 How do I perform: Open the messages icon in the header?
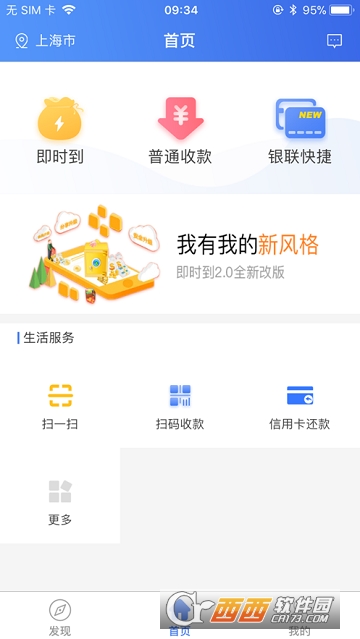[334, 41]
